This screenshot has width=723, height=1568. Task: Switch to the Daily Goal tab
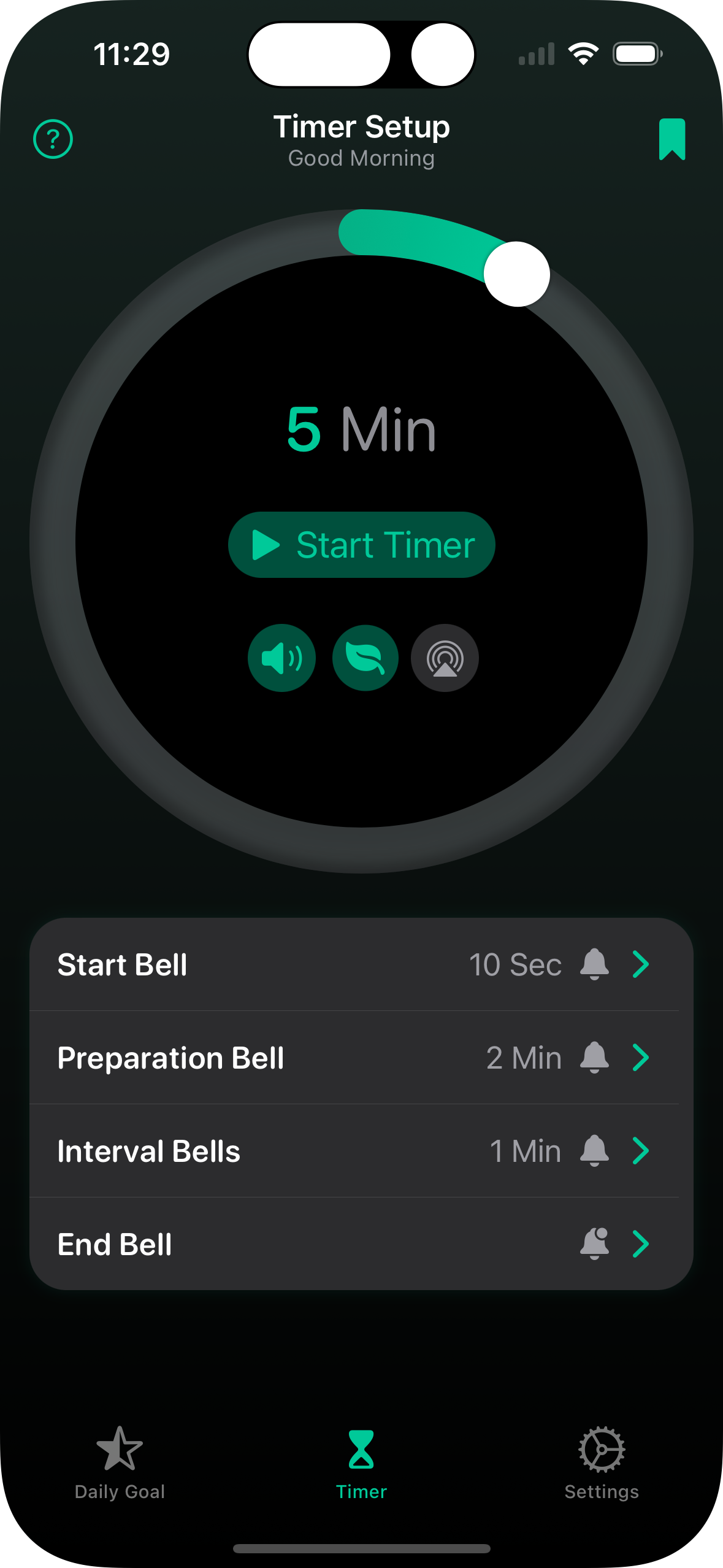120,1464
